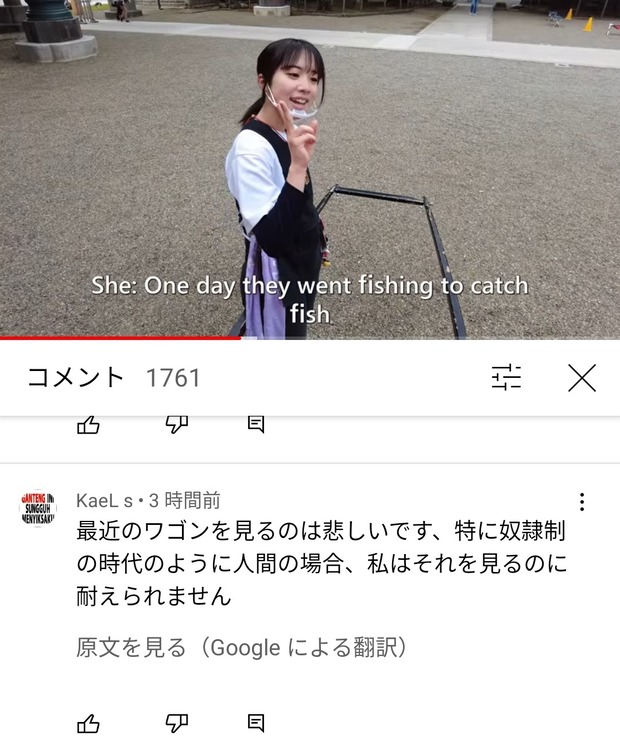Like the comment by KaeL s
The image size is (620, 742).
point(89,722)
